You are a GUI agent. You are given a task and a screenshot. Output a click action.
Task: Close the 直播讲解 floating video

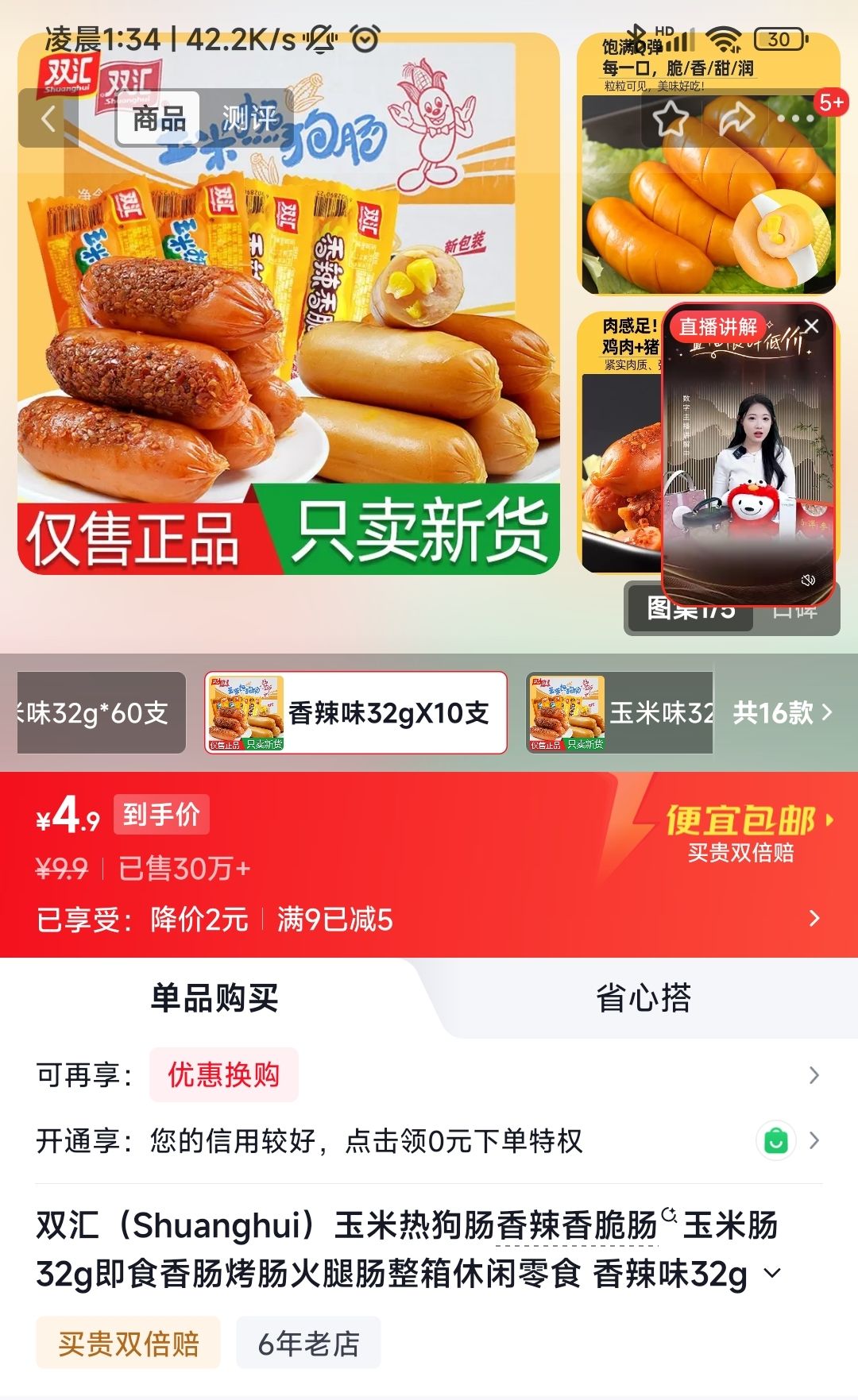point(811,326)
